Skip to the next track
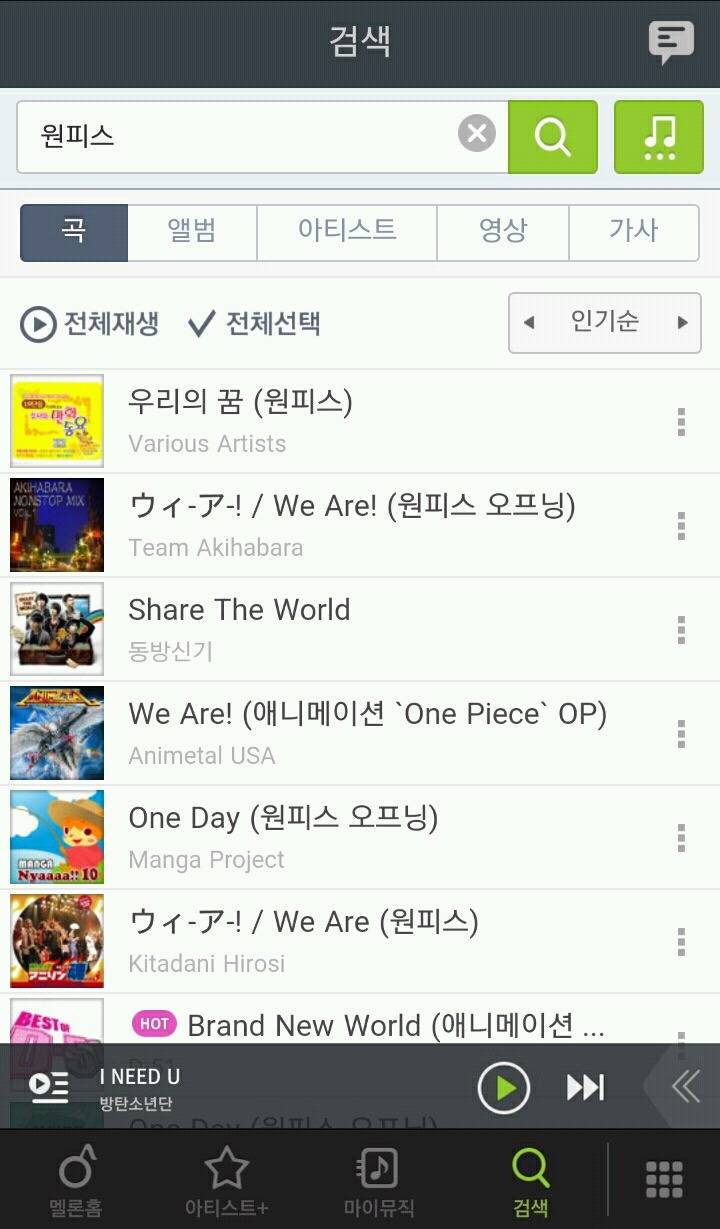The height and width of the screenshot is (1229, 720). pyautogui.click(x=585, y=1087)
